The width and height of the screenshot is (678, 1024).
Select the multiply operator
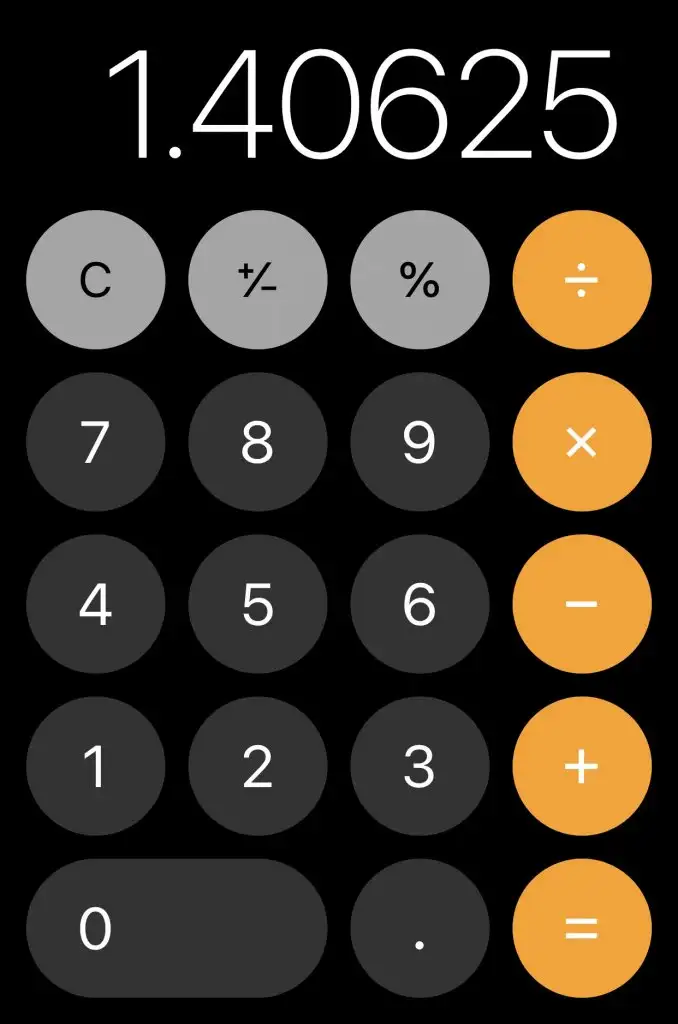pos(581,442)
